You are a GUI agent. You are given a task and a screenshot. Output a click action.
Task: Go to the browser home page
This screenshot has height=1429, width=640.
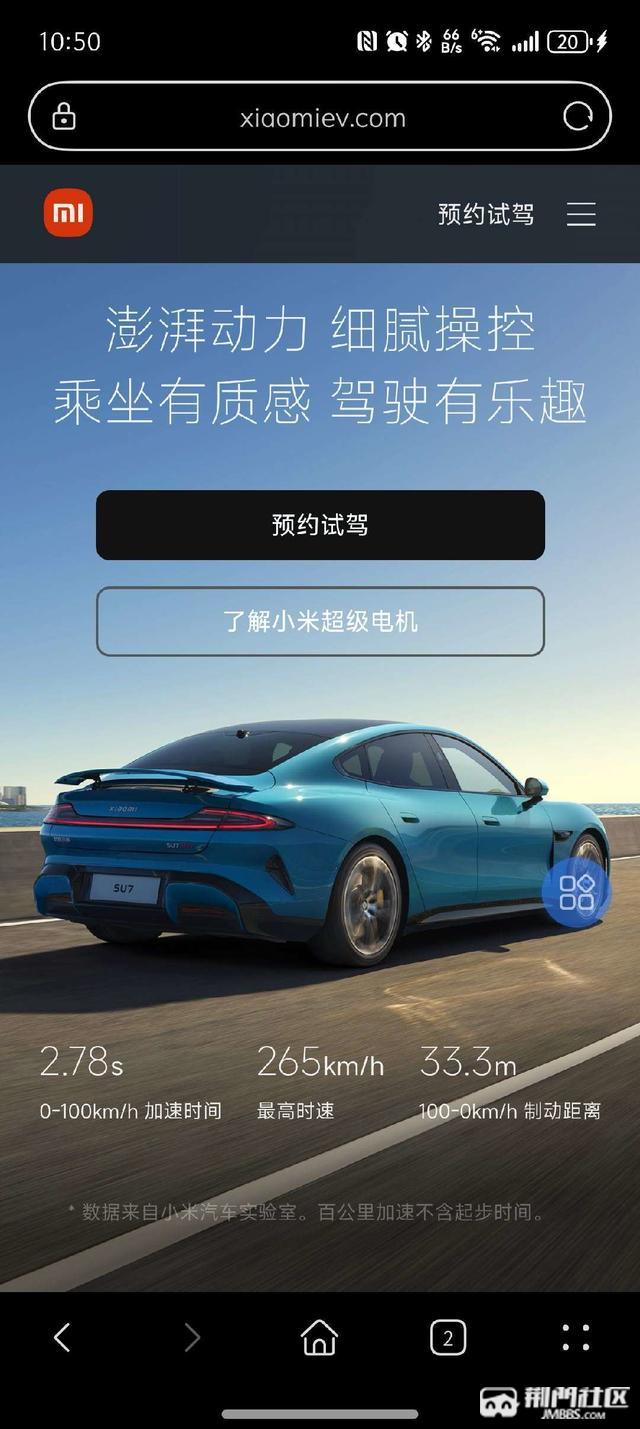[320, 1338]
